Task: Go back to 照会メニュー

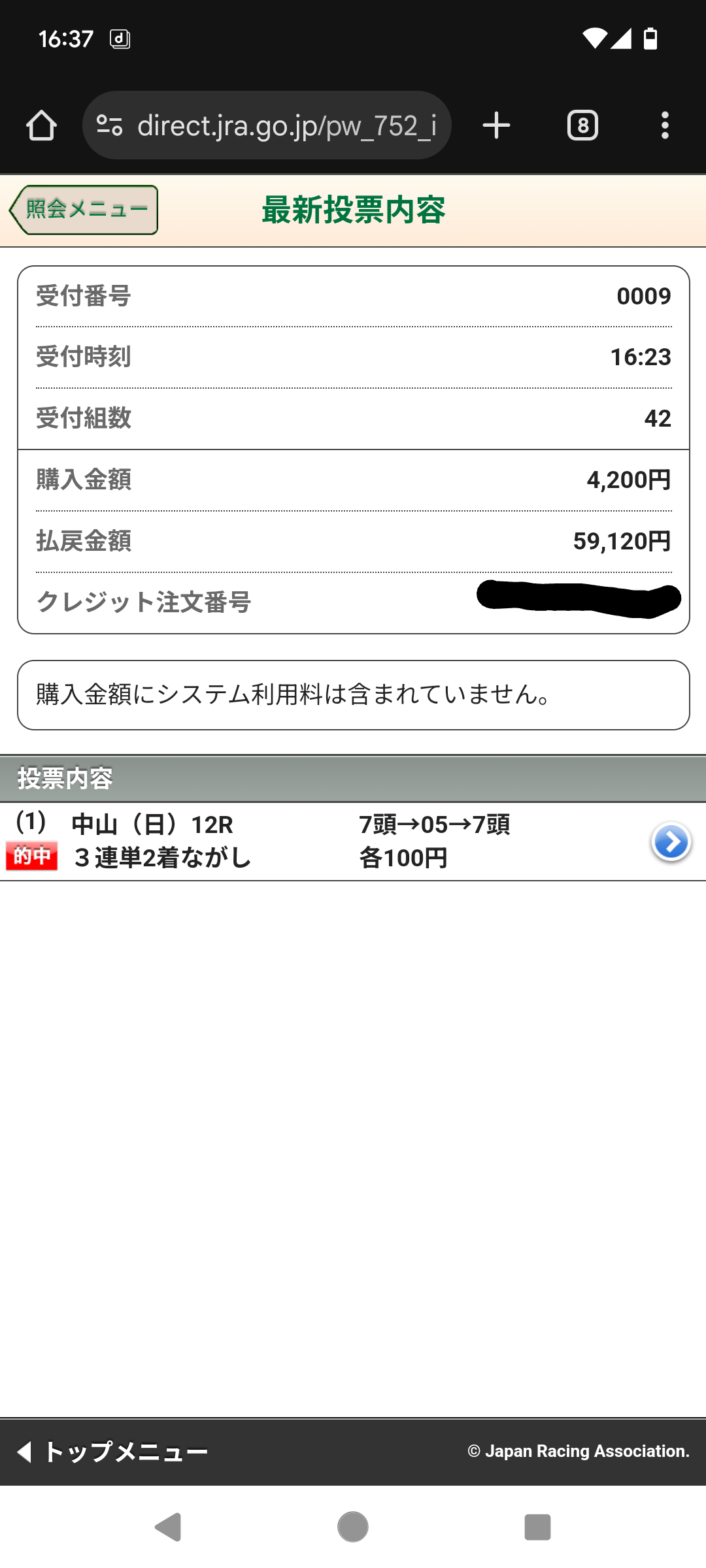Action: (84, 210)
